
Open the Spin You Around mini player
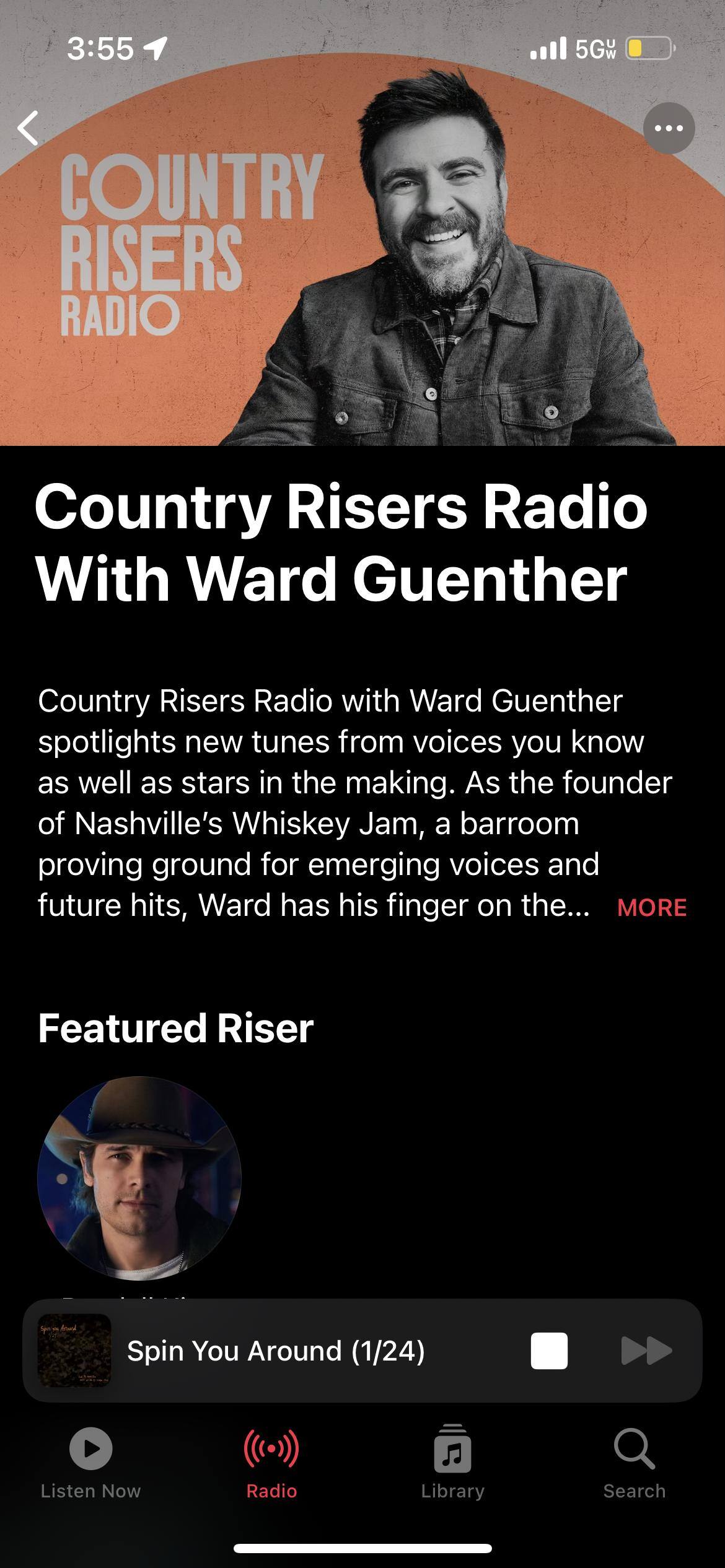[x=276, y=1351]
